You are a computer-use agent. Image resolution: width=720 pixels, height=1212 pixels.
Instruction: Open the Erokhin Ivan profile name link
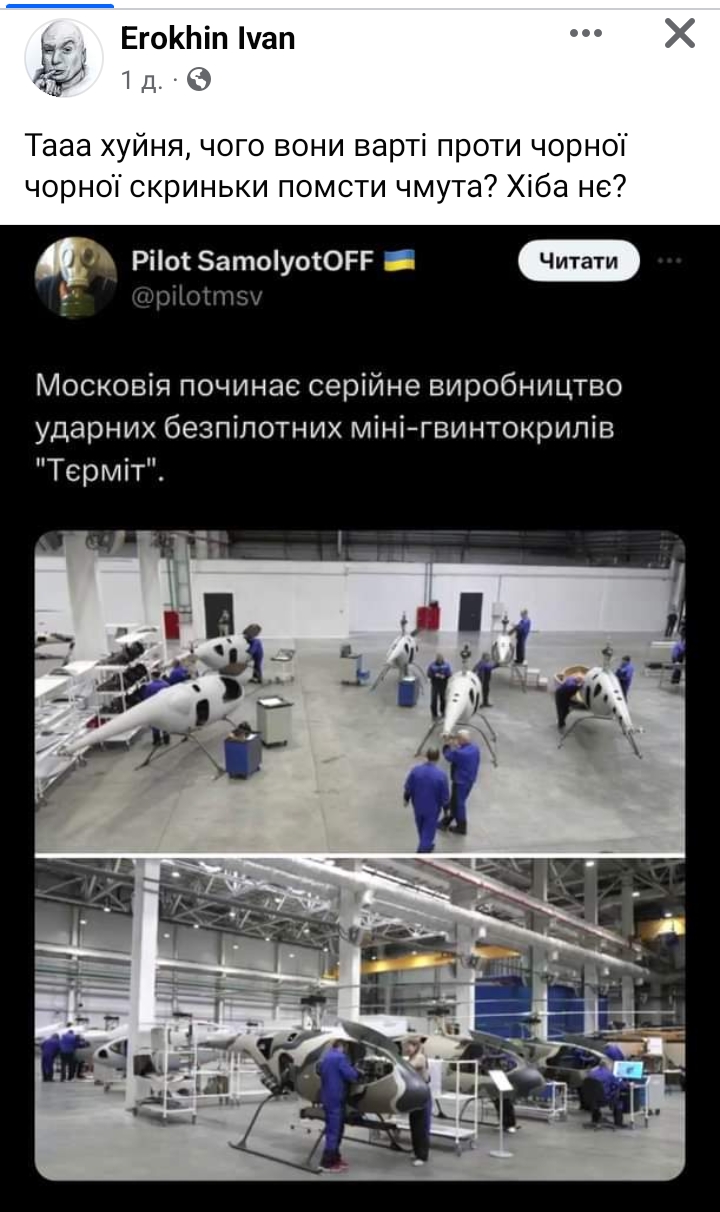pyautogui.click(x=208, y=39)
